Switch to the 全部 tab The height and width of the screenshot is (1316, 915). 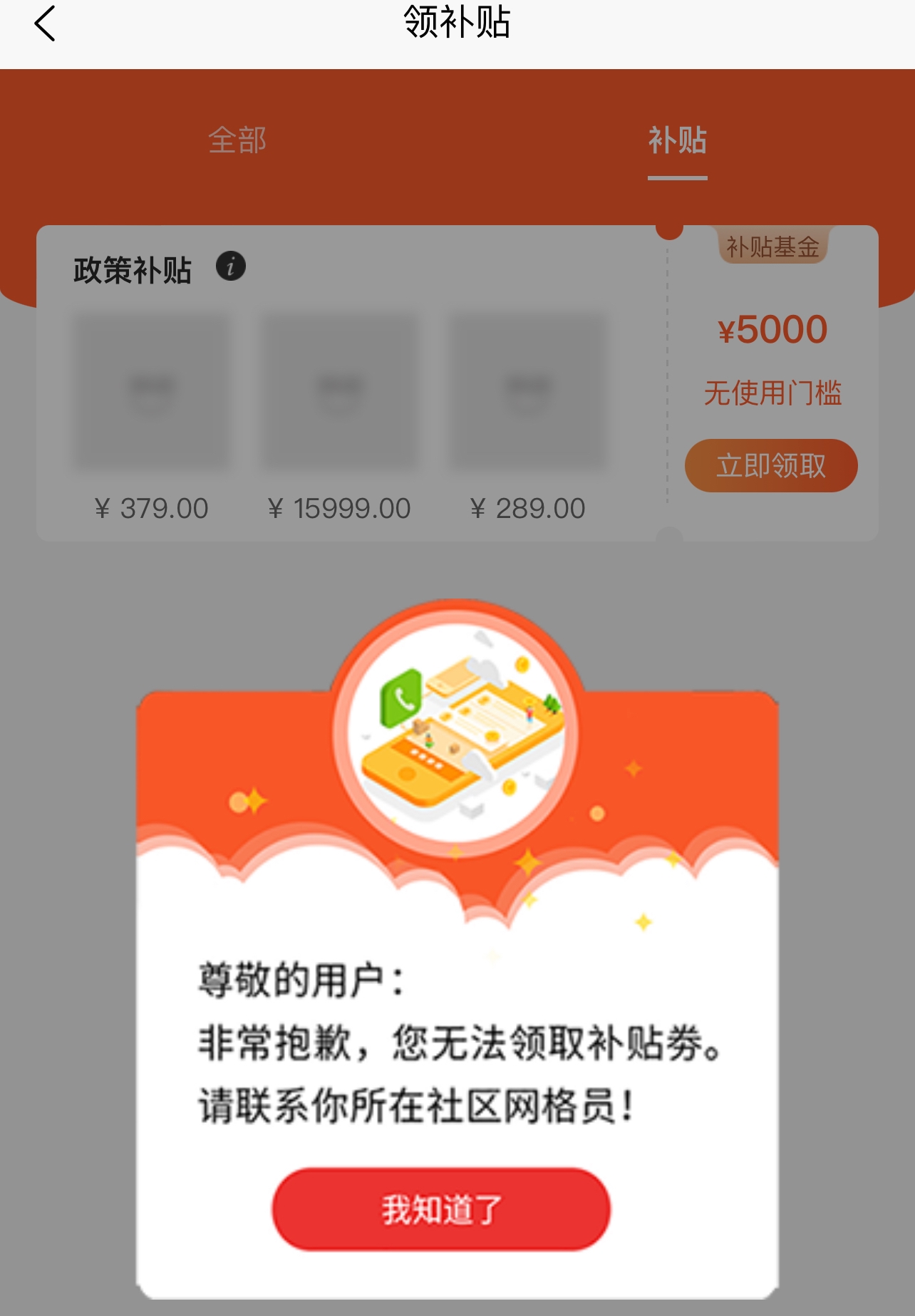click(237, 140)
